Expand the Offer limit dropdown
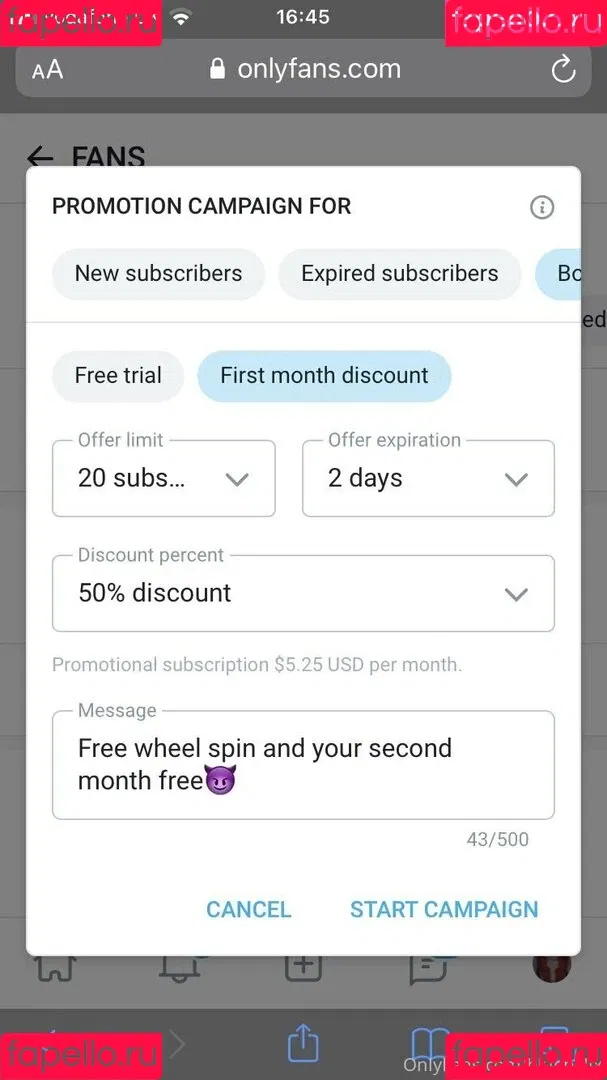 coord(164,479)
